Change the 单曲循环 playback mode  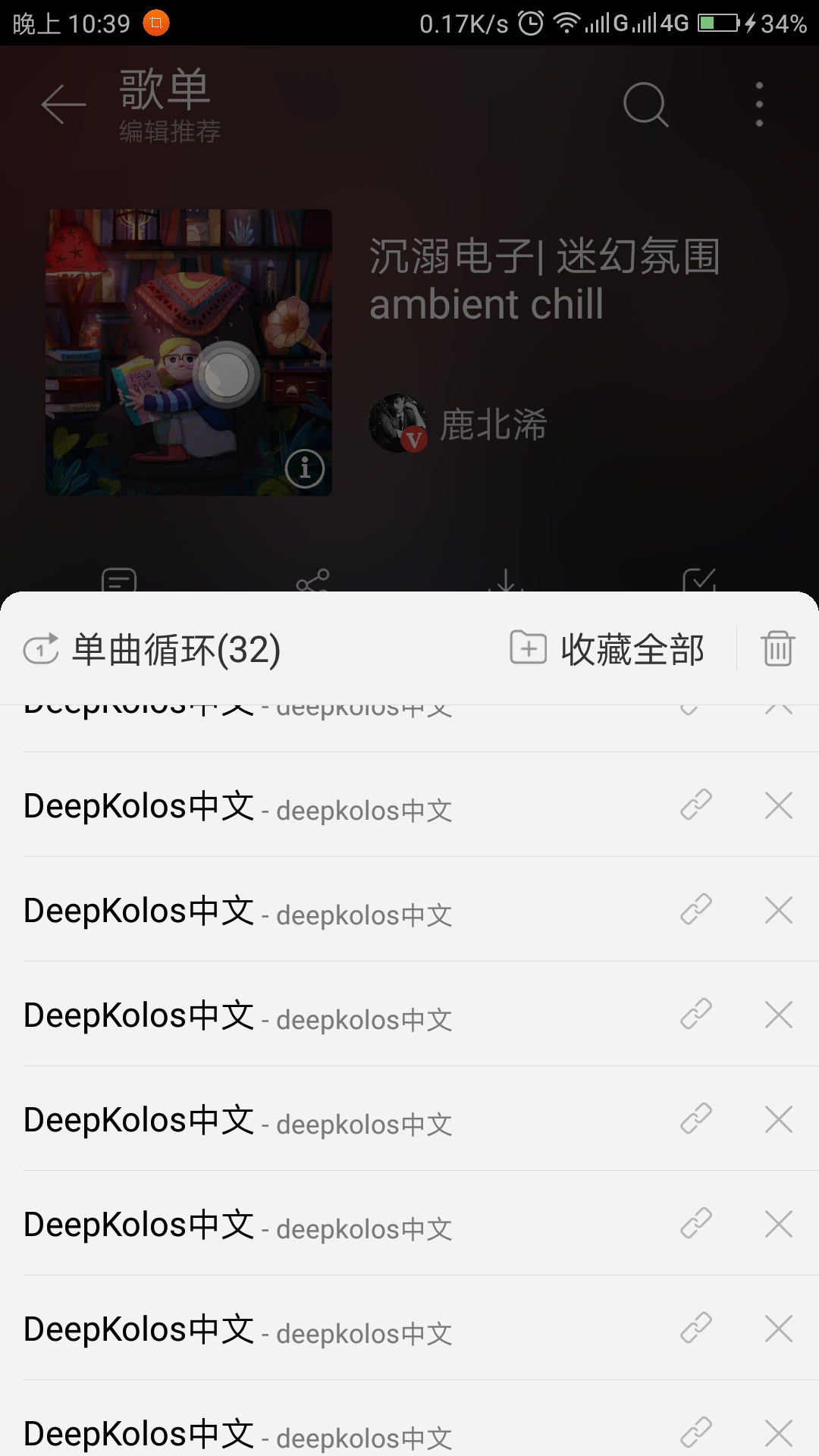pyautogui.click(x=152, y=650)
